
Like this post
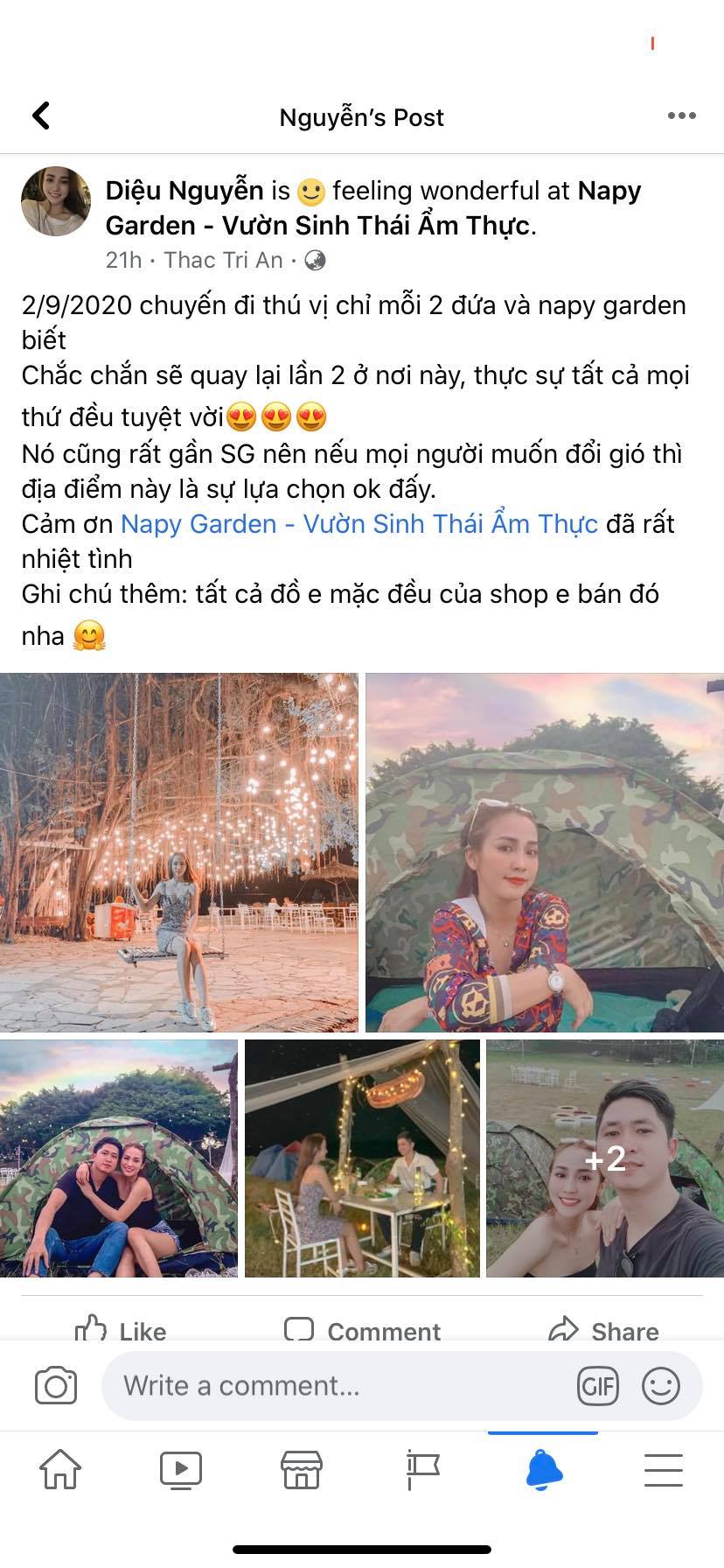[121, 1330]
